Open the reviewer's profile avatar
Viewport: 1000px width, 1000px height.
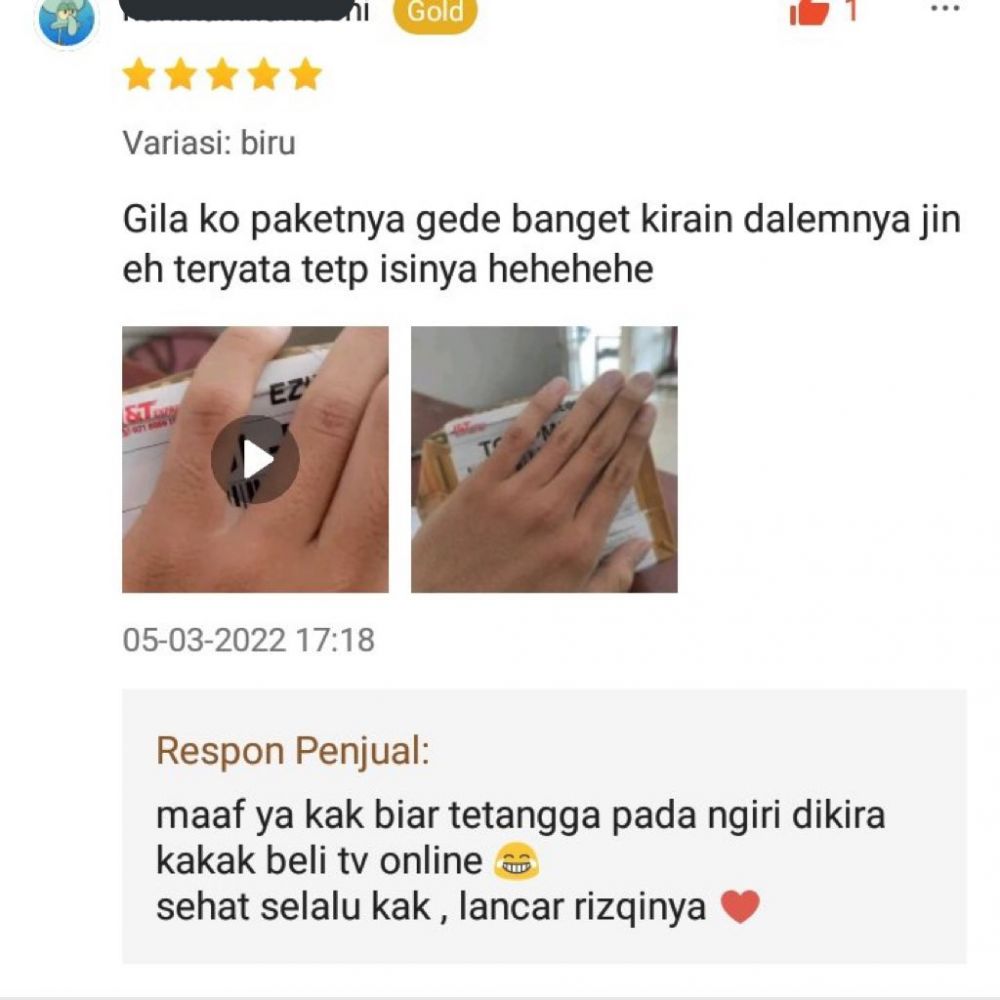[x=66, y=18]
